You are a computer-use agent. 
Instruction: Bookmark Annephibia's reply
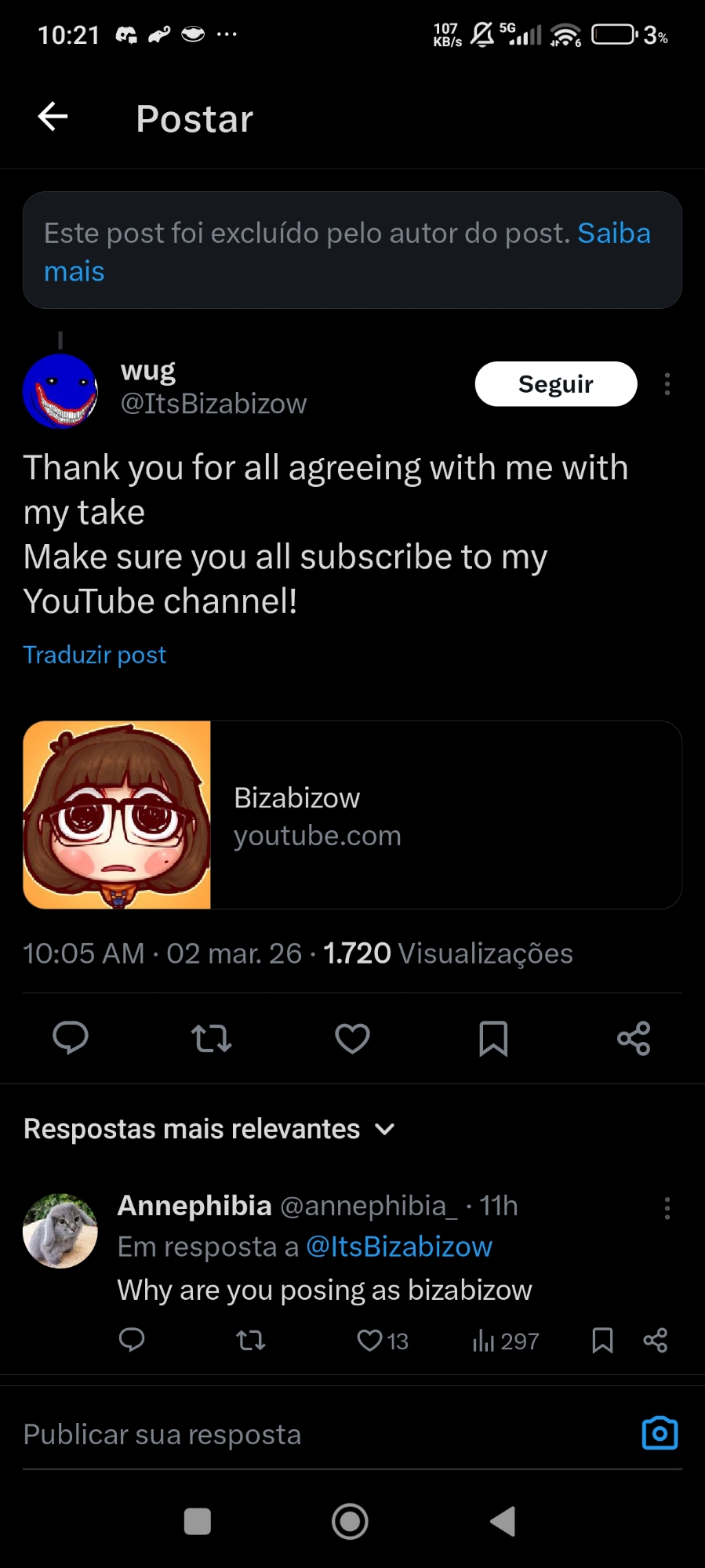(x=602, y=1341)
